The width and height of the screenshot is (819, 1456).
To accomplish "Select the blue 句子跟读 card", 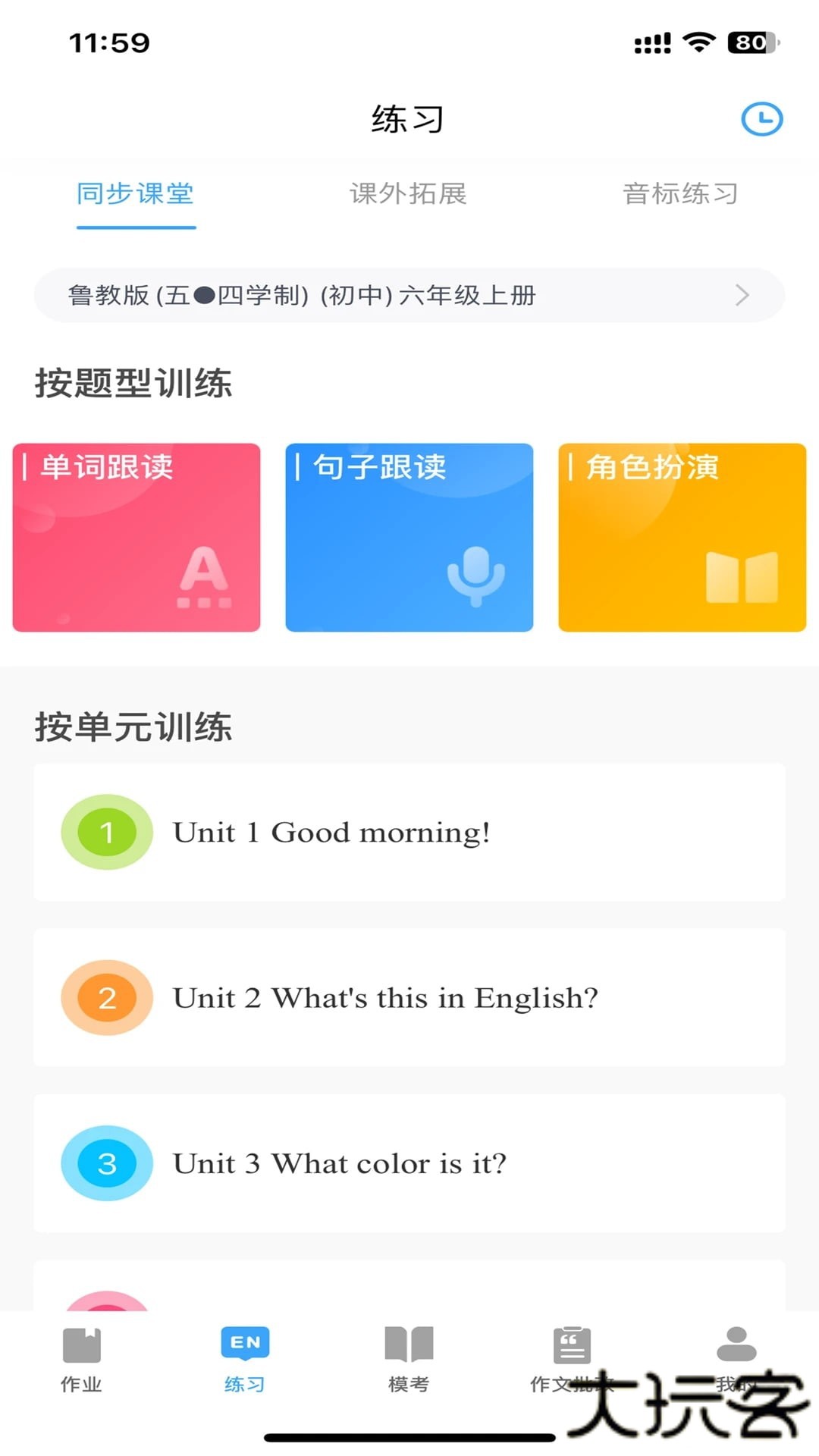I will pyautogui.click(x=409, y=537).
